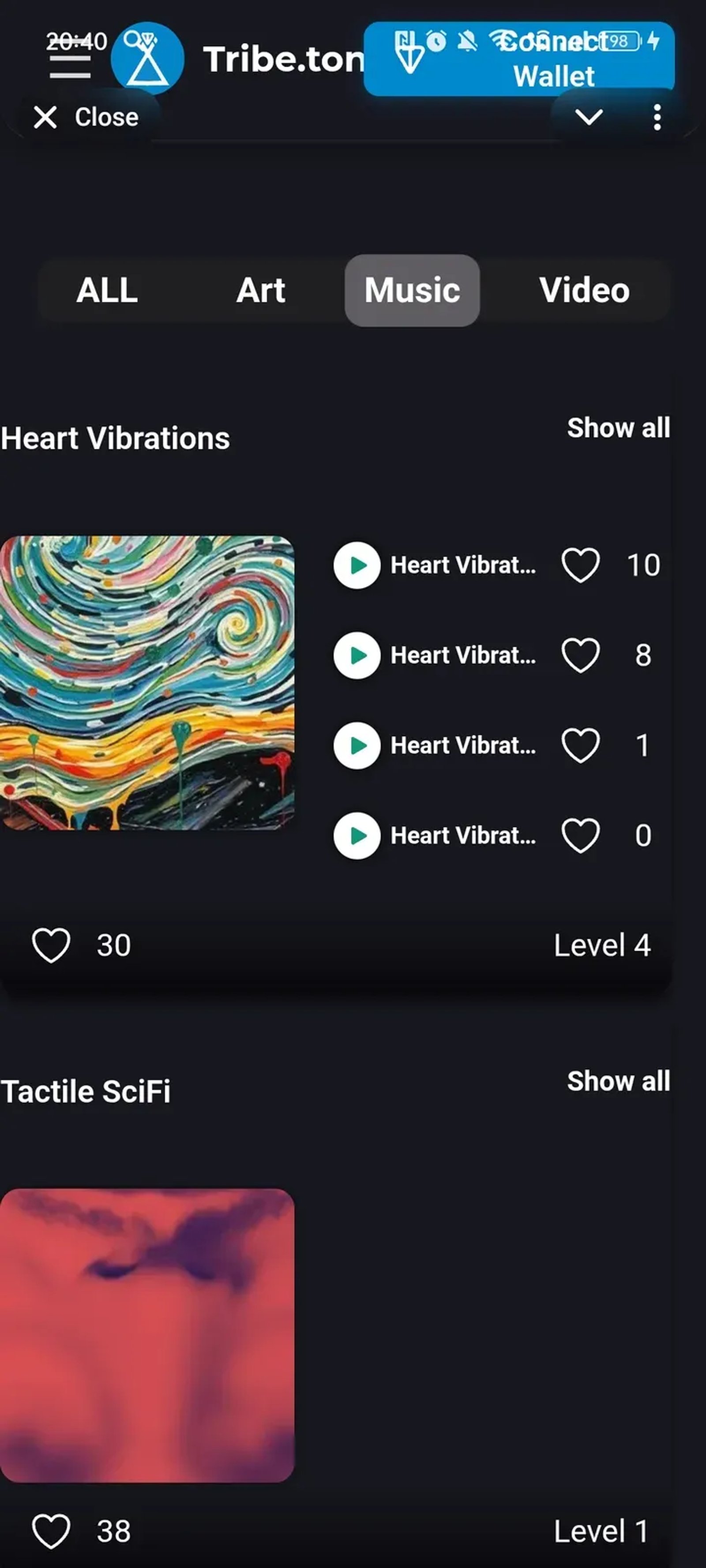
Task: Like the track with 10 hearts
Action: (x=580, y=565)
